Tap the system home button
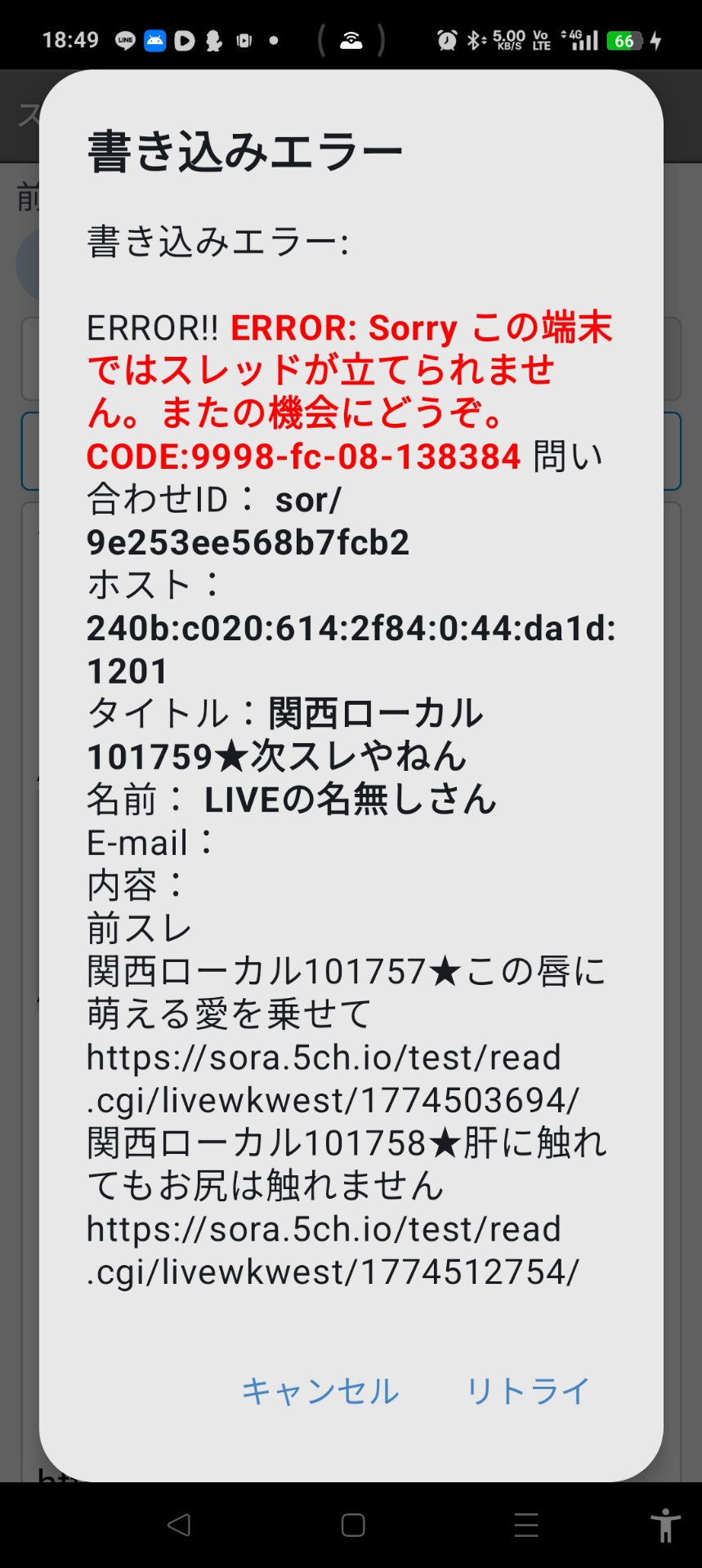The width and height of the screenshot is (702, 1568). [353, 1525]
